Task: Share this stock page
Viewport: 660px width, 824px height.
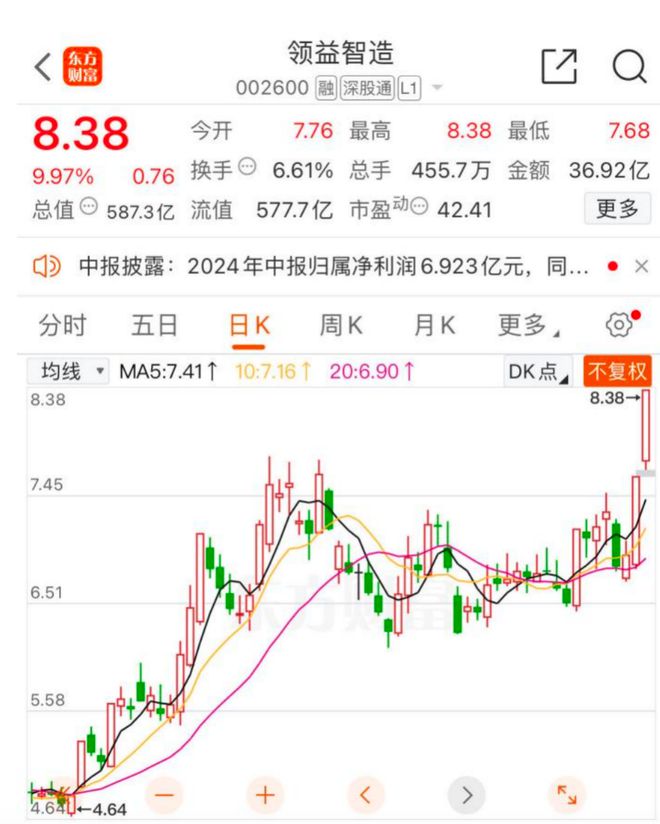Action: point(559,67)
